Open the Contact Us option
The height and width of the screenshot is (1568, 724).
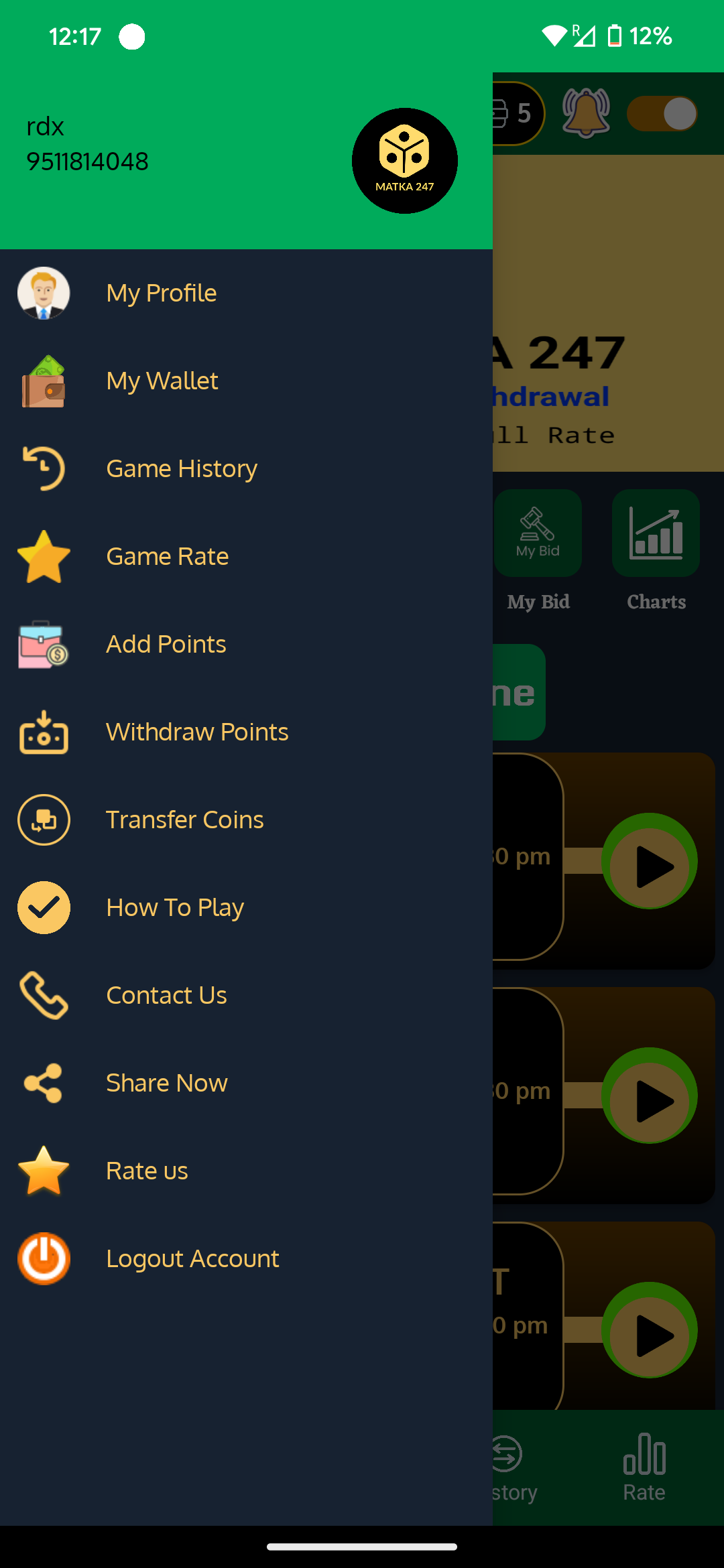pos(166,995)
